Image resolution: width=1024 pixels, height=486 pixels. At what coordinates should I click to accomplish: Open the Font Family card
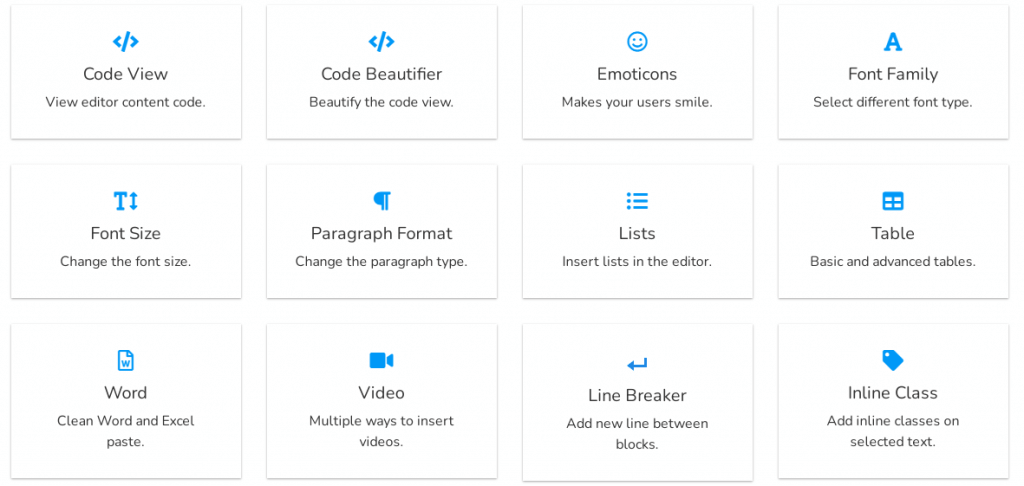pyautogui.click(x=893, y=73)
